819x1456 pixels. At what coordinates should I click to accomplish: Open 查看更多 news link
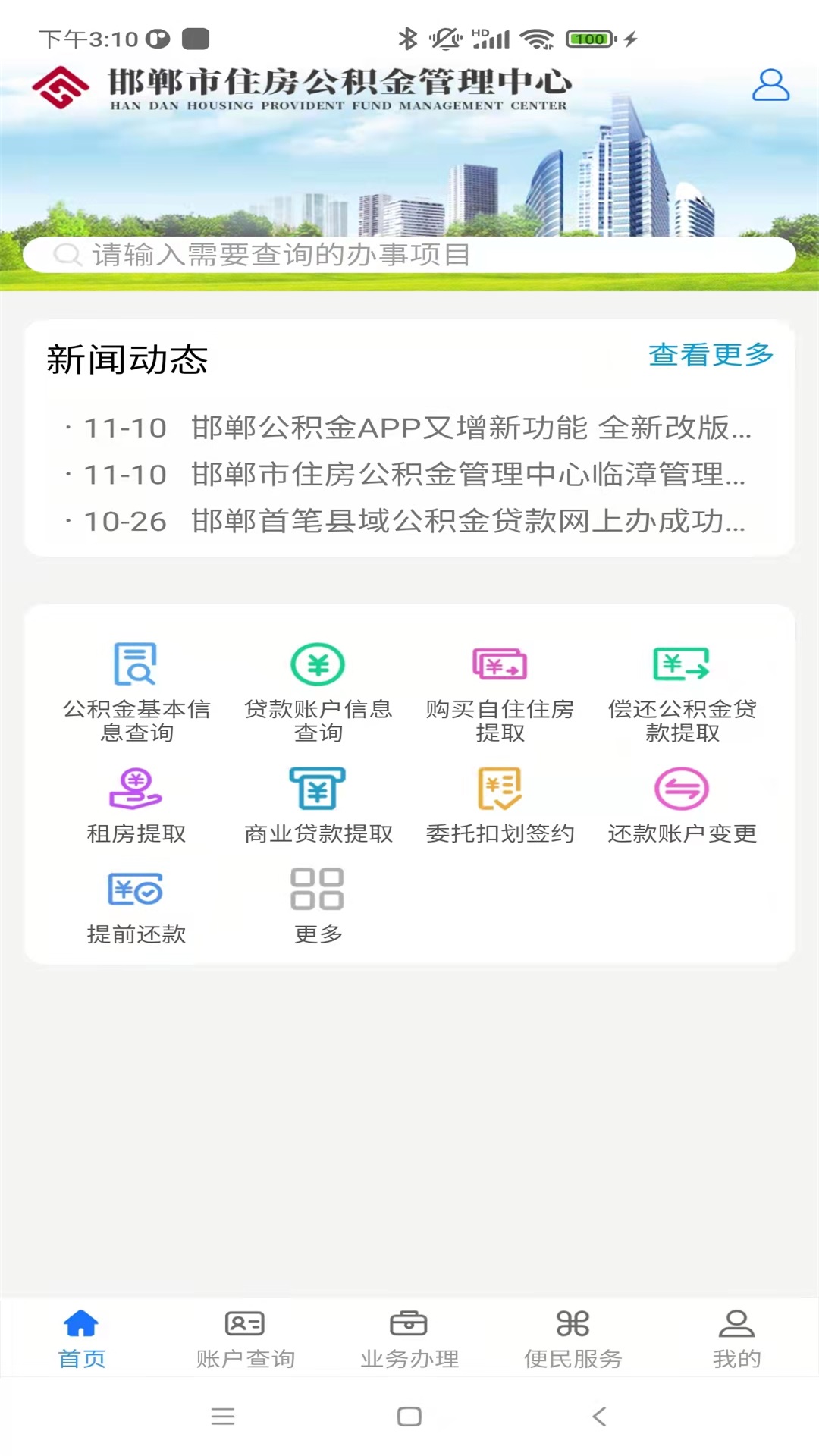(x=711, y=355)
